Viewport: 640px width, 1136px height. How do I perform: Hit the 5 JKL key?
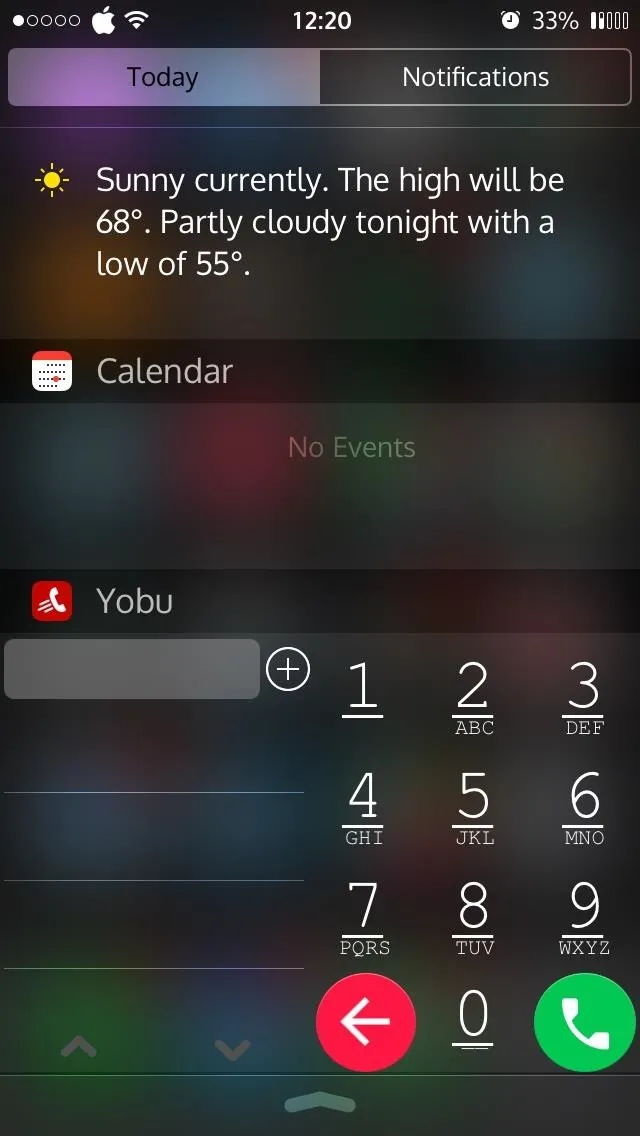tap(474, 808)
